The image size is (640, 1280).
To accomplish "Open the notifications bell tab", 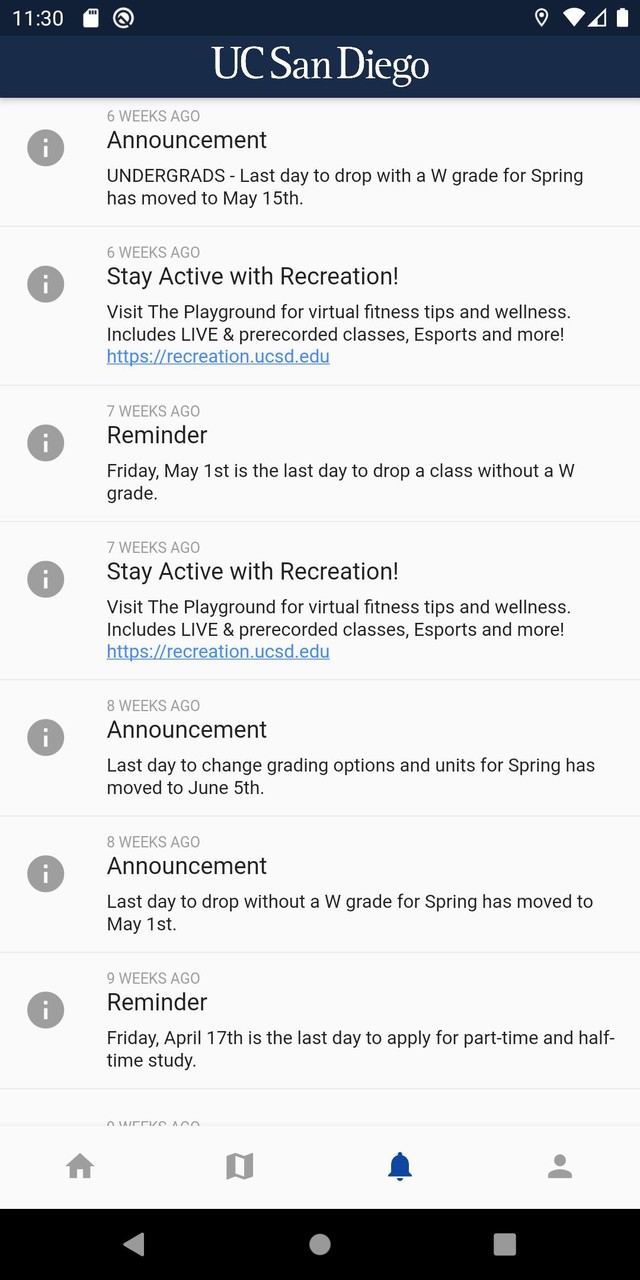I will [400, 1166].
